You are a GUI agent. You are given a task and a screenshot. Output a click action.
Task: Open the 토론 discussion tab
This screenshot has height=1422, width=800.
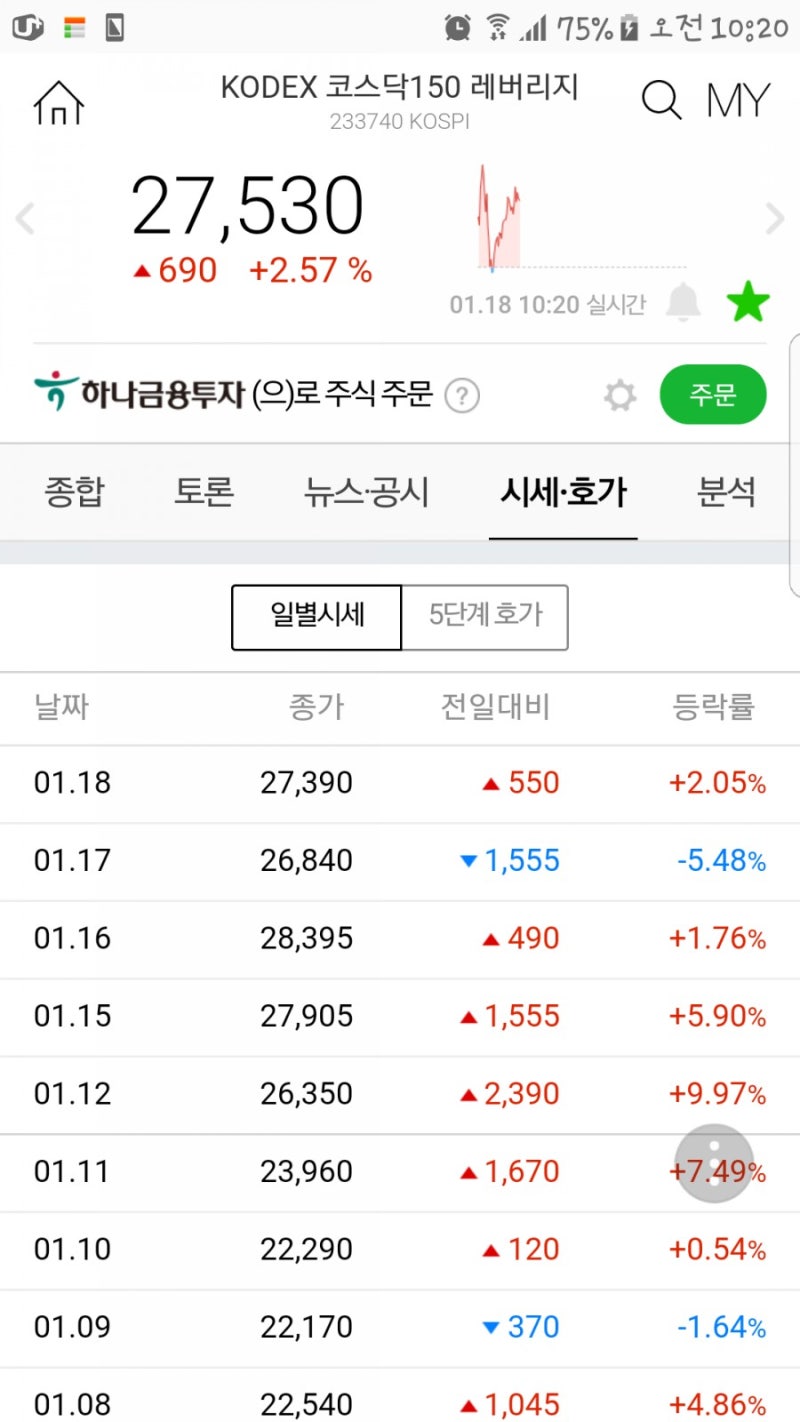click(203, 491)
